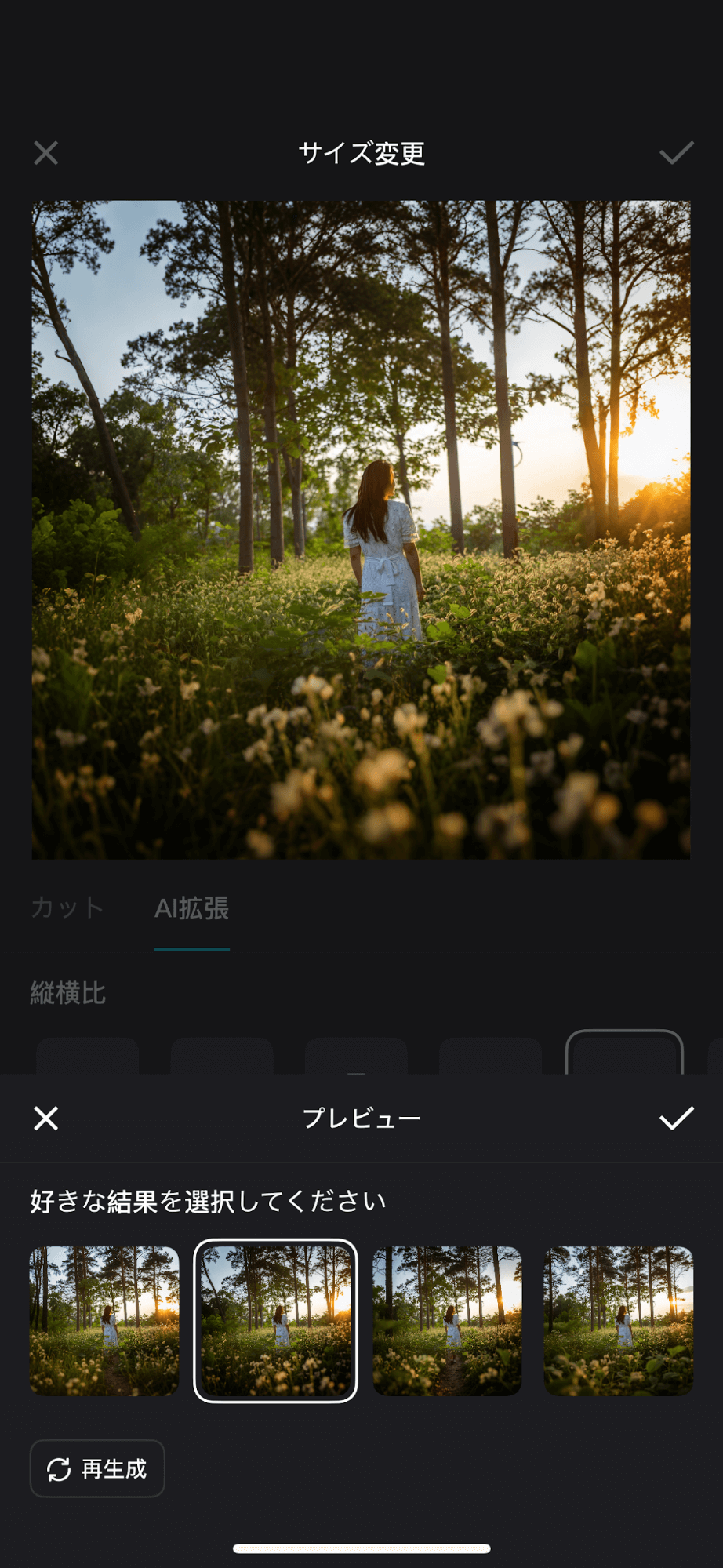Confirm the selected preview result
723x1568 pixels.
coord(676,1118)
